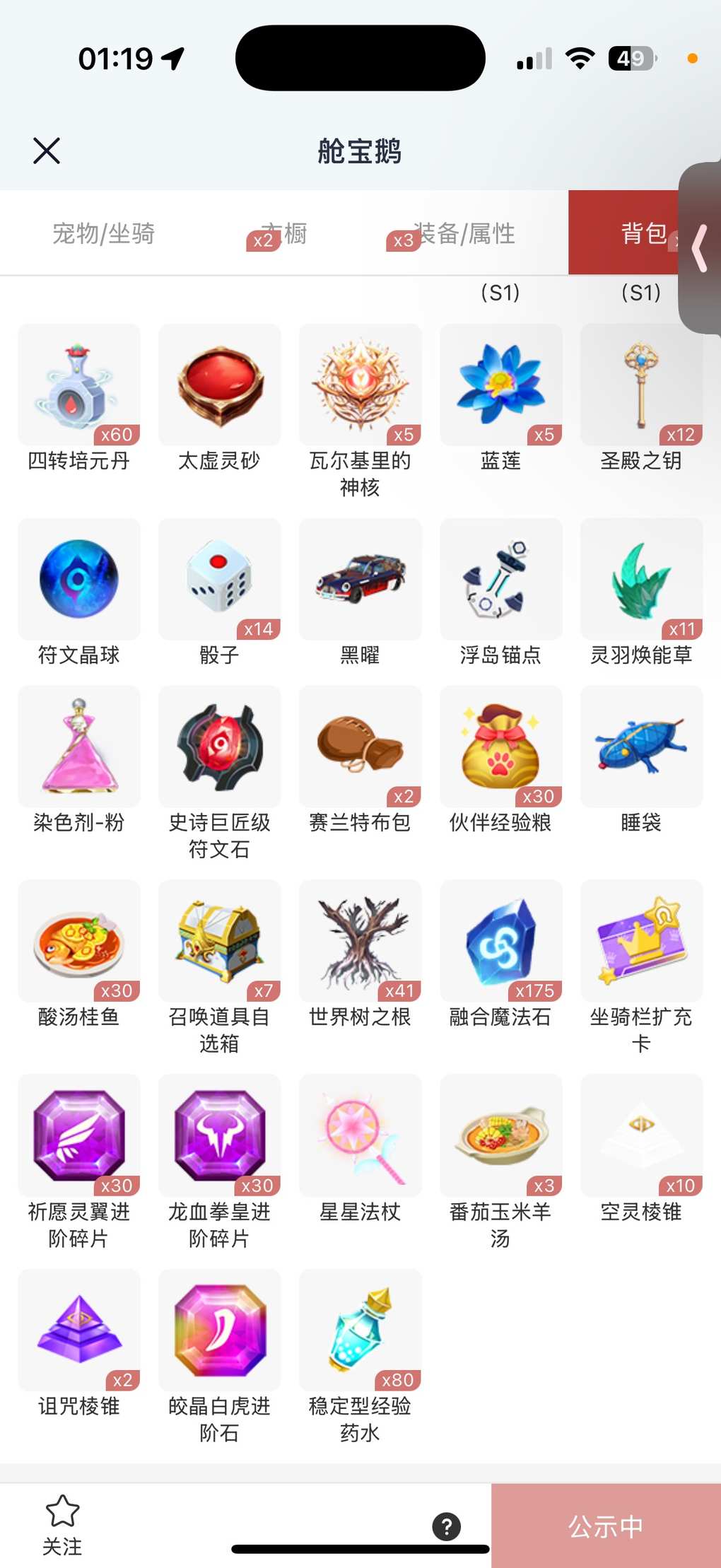
Task: Tap the 星星法杖 item
Action: [360, 1135]
